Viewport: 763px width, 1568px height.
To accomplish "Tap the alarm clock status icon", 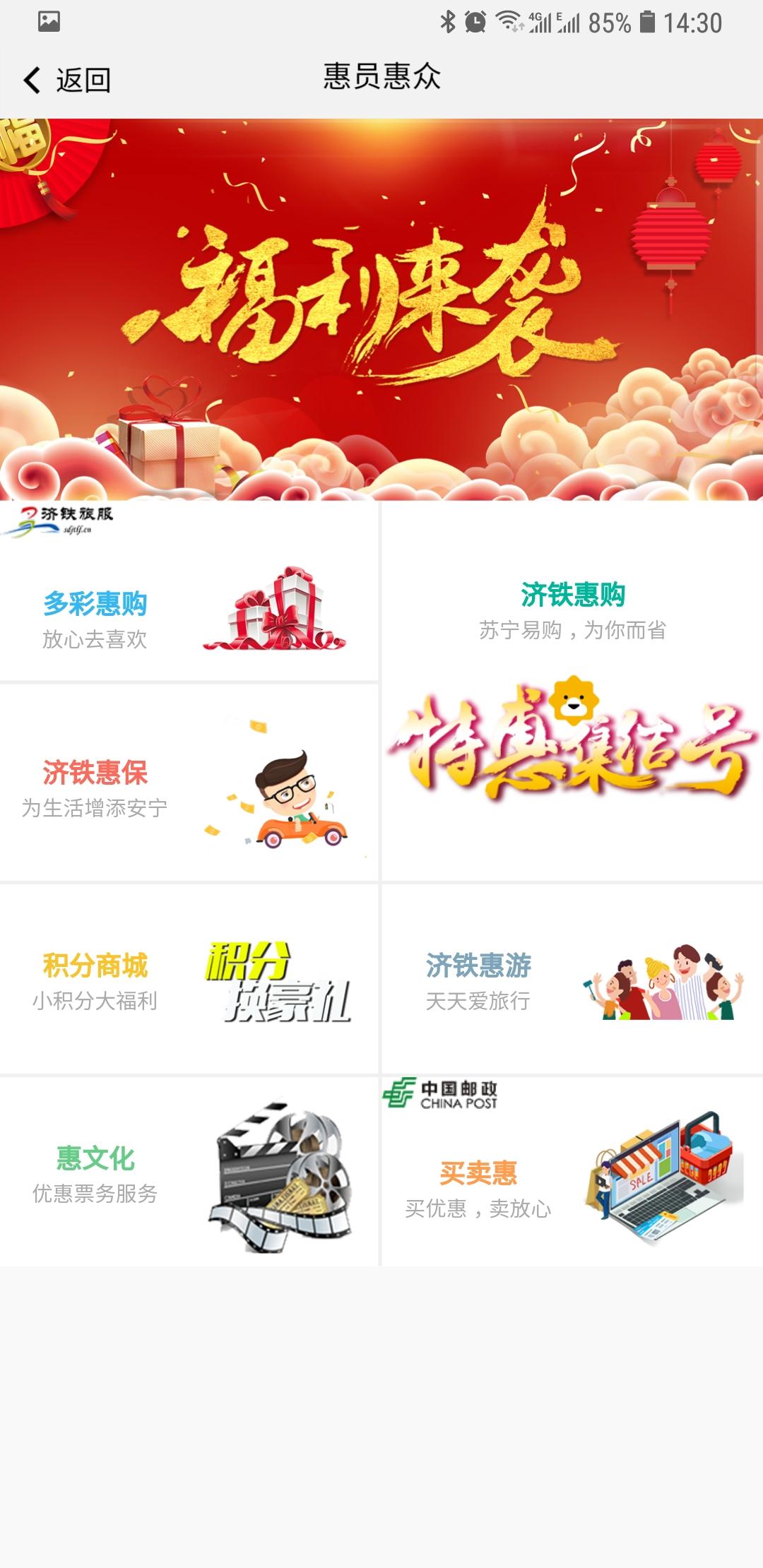I will (474, 21).
